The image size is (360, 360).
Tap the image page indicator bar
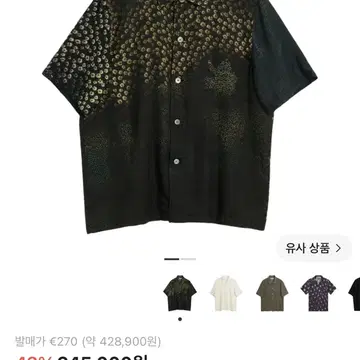click(x=180, y=259)
